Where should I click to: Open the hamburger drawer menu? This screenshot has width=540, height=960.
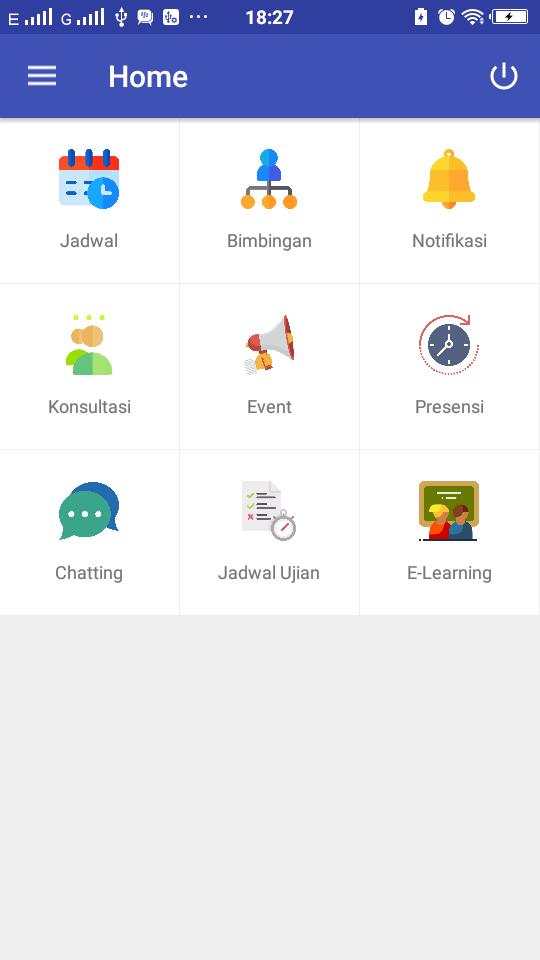point(42,77)
